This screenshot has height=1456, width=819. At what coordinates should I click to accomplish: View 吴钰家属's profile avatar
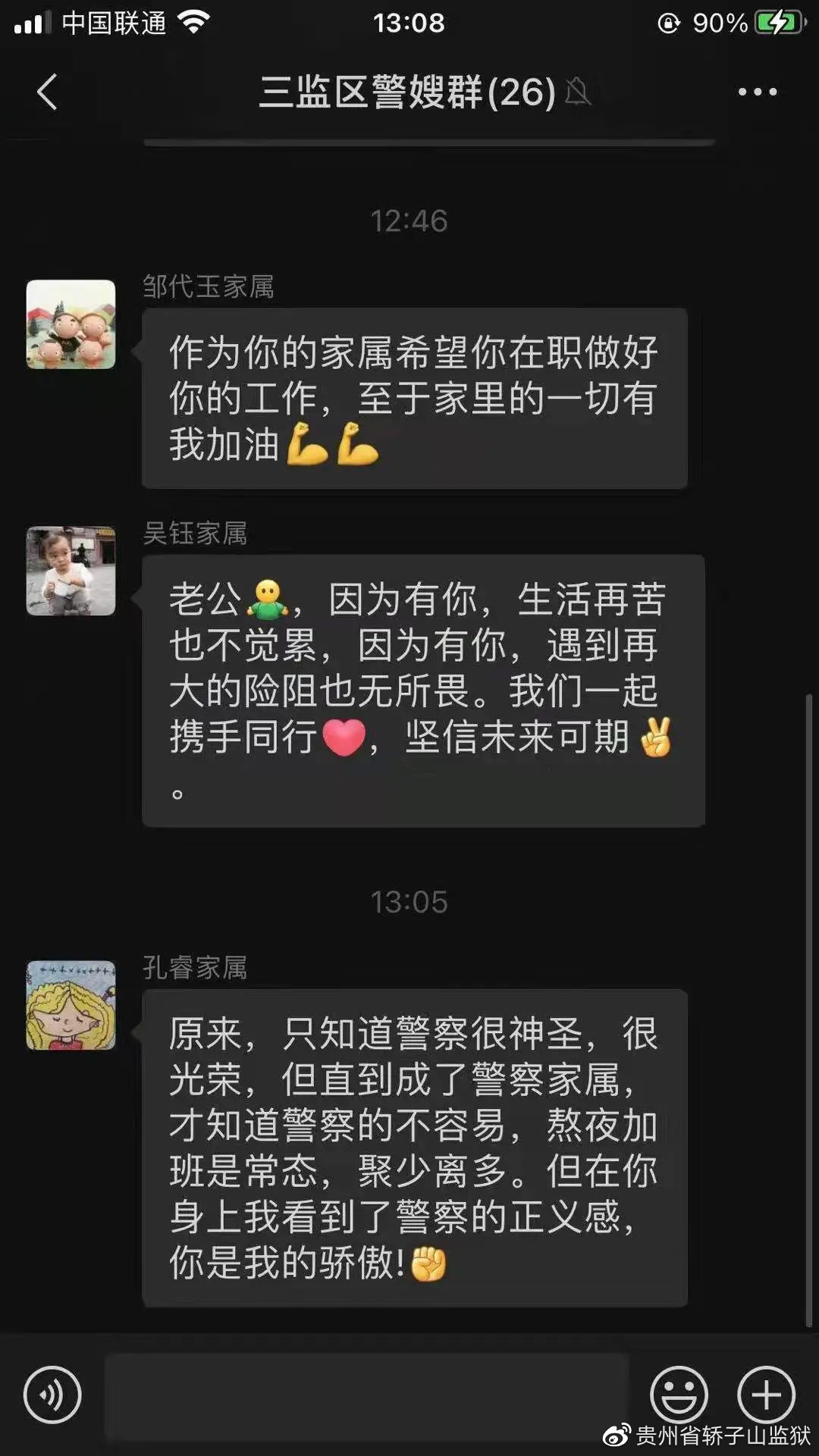[x=71, y=571]
